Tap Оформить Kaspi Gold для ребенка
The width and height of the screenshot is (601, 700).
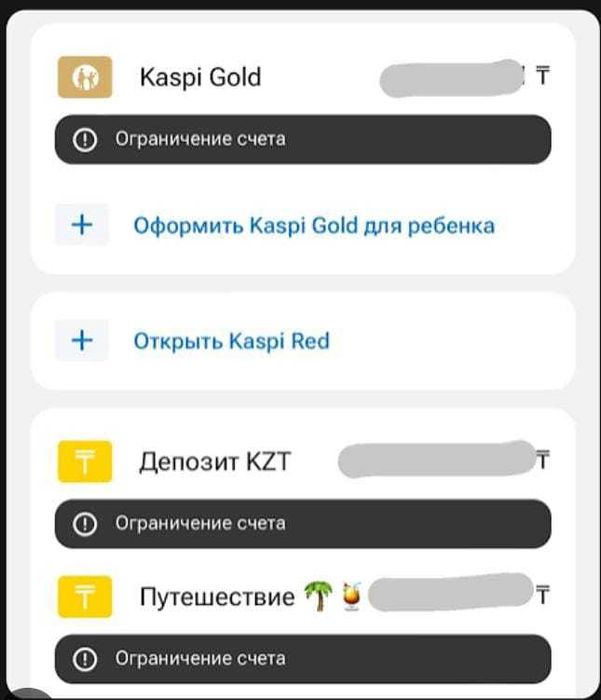coord(313,225)
